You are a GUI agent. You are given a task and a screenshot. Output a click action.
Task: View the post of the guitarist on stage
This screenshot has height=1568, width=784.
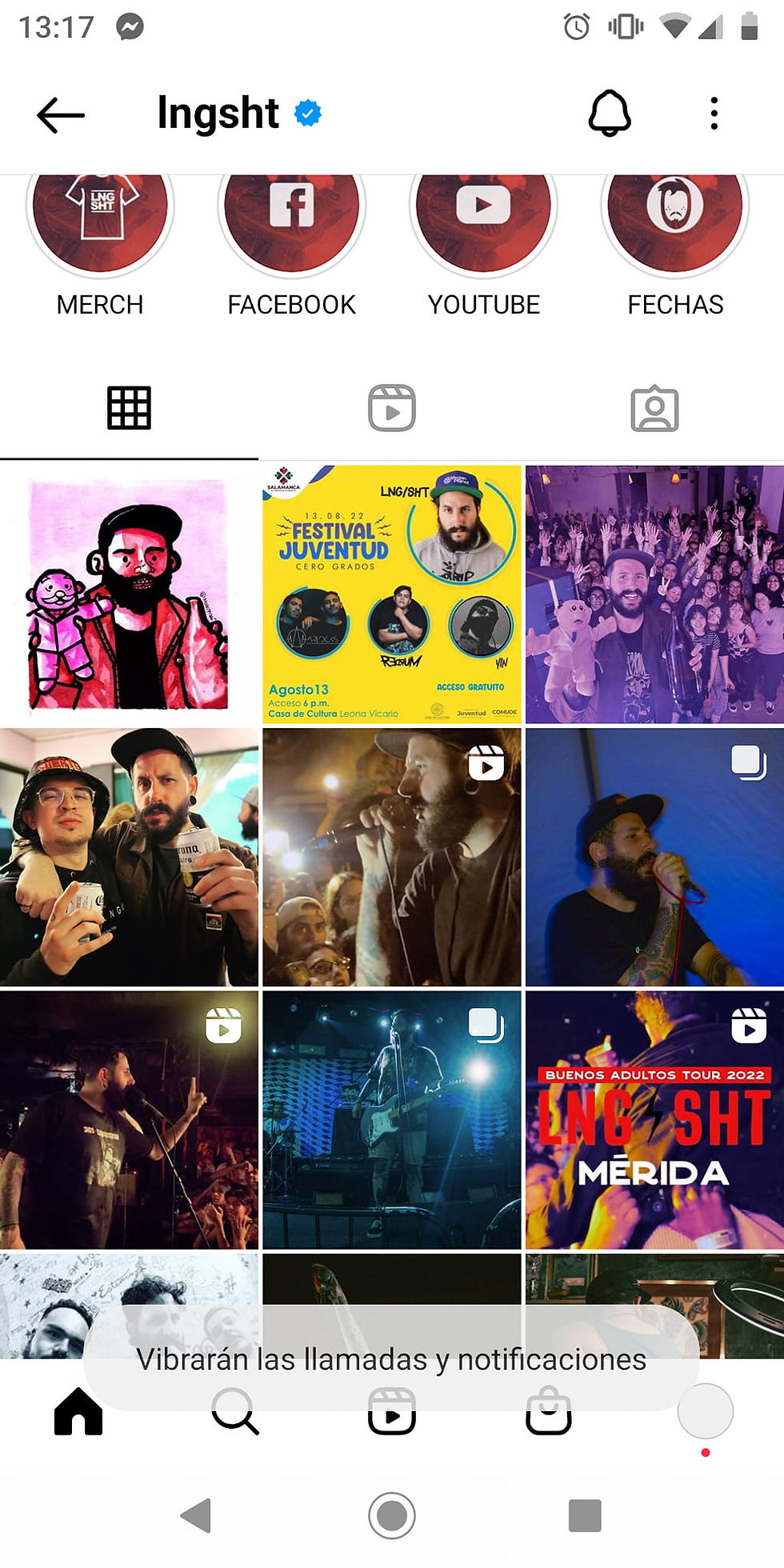tap(391, 1119)
